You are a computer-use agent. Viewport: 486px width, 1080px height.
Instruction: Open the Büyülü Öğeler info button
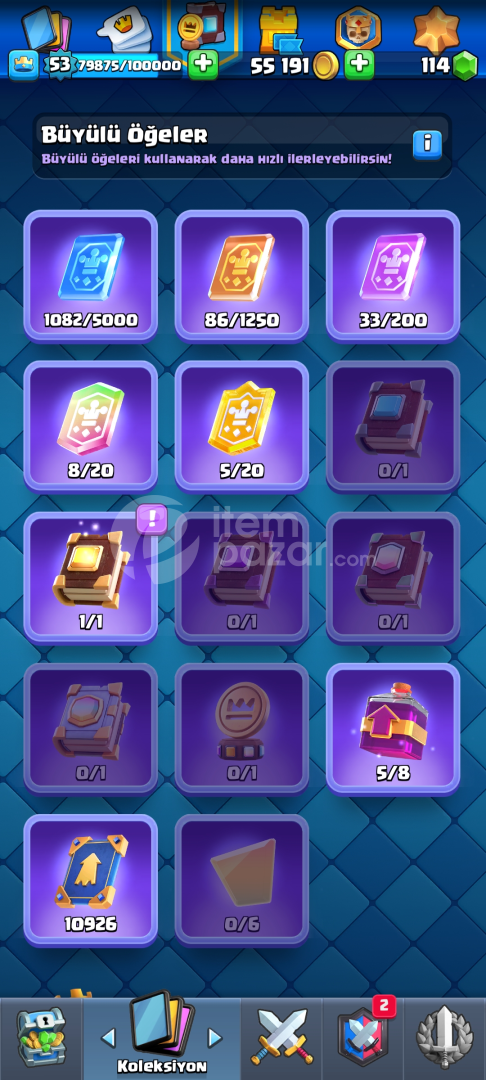click(427, 143)
